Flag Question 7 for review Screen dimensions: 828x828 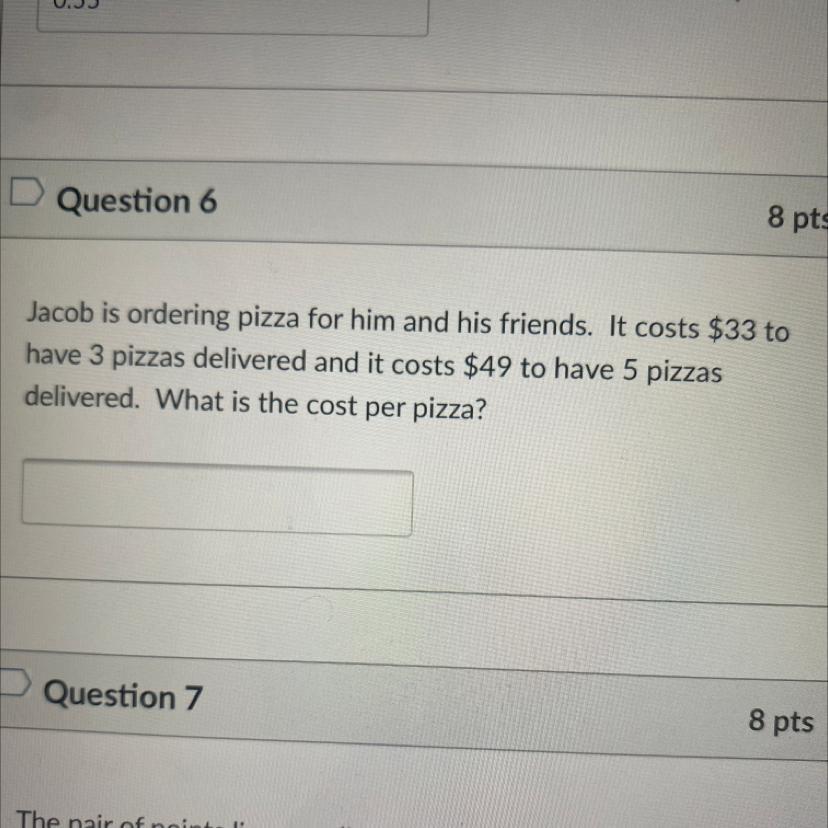[13, 682]
